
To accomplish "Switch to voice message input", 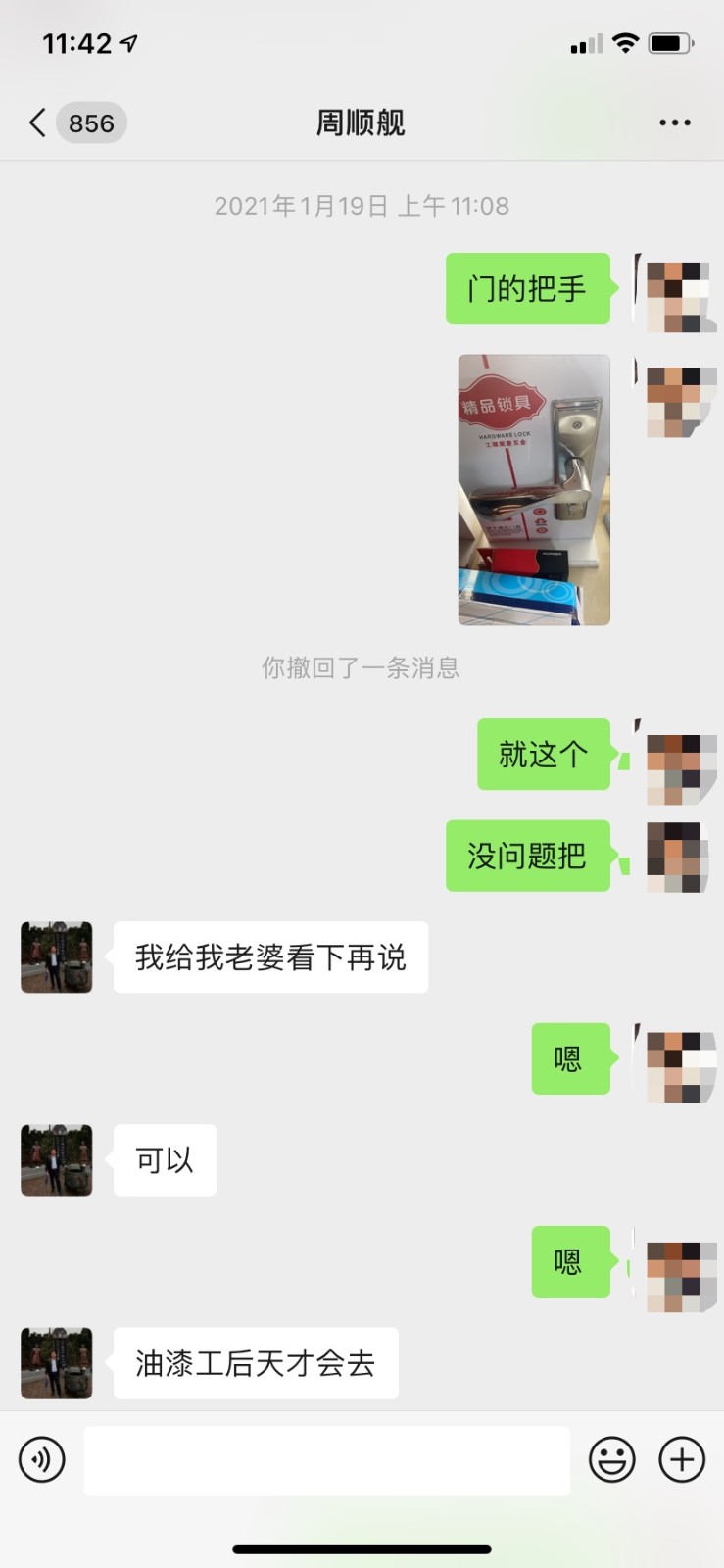I will point(42,1459).
